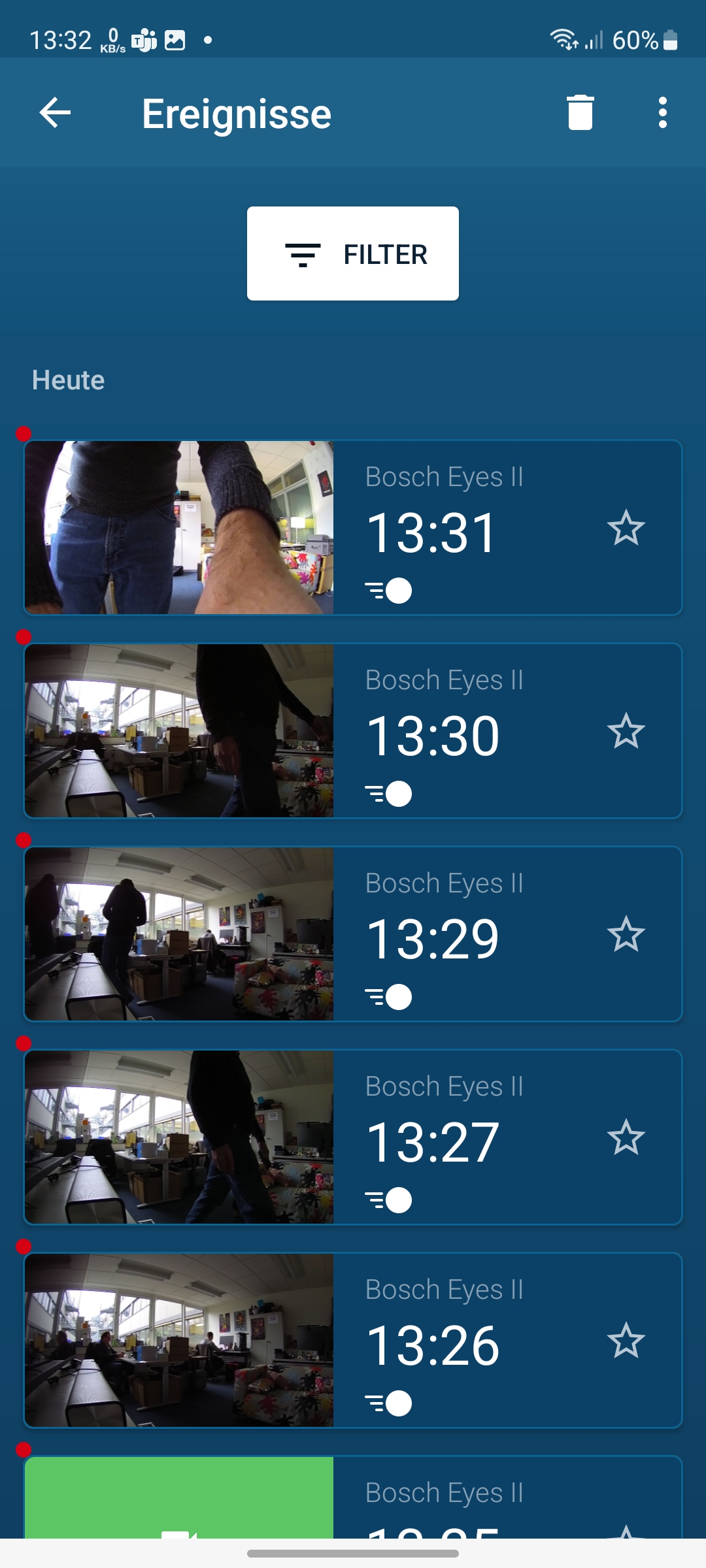
Task: Star the 13:30 event
Action: pos(626,731)
